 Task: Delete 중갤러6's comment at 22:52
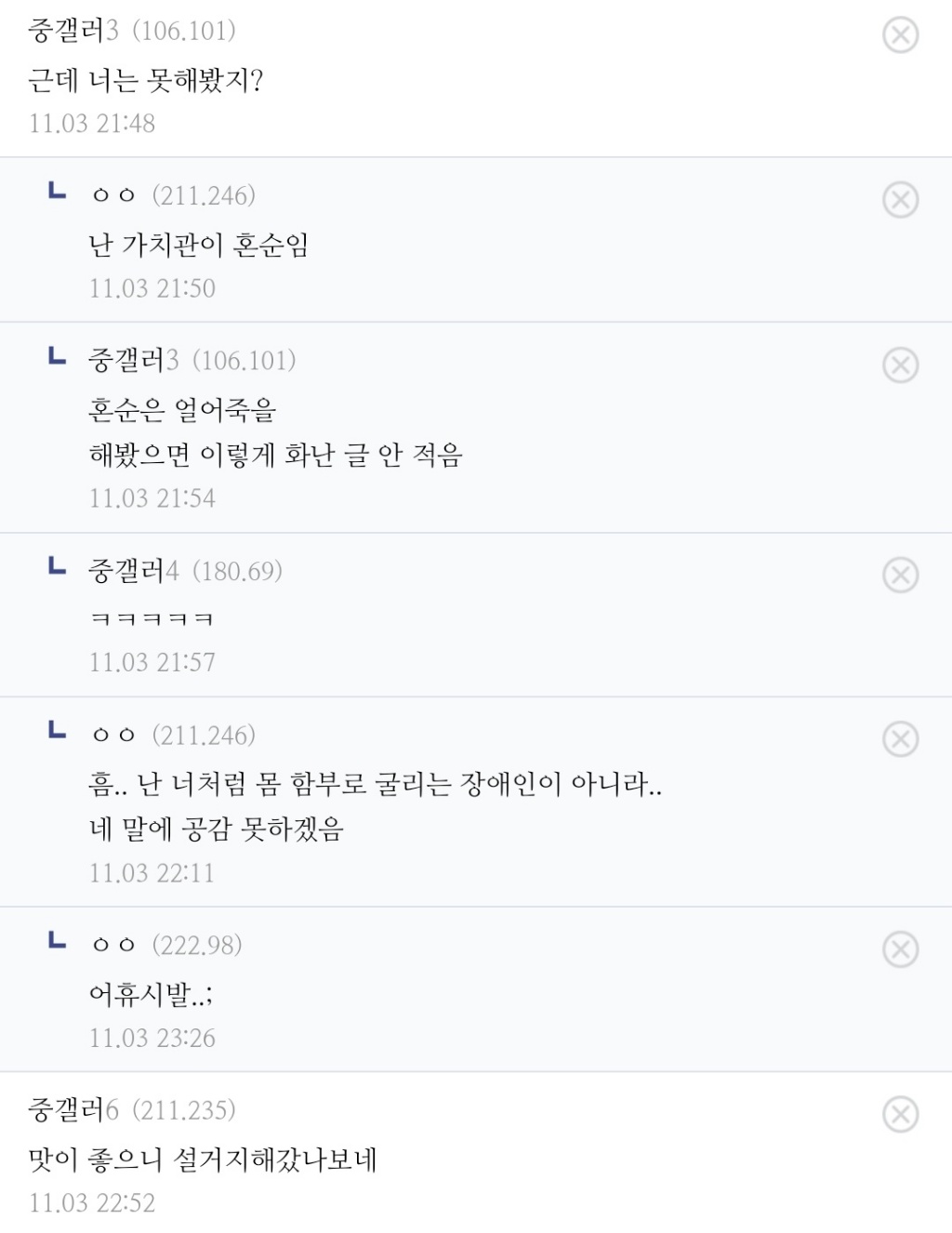coord(900,1114)
